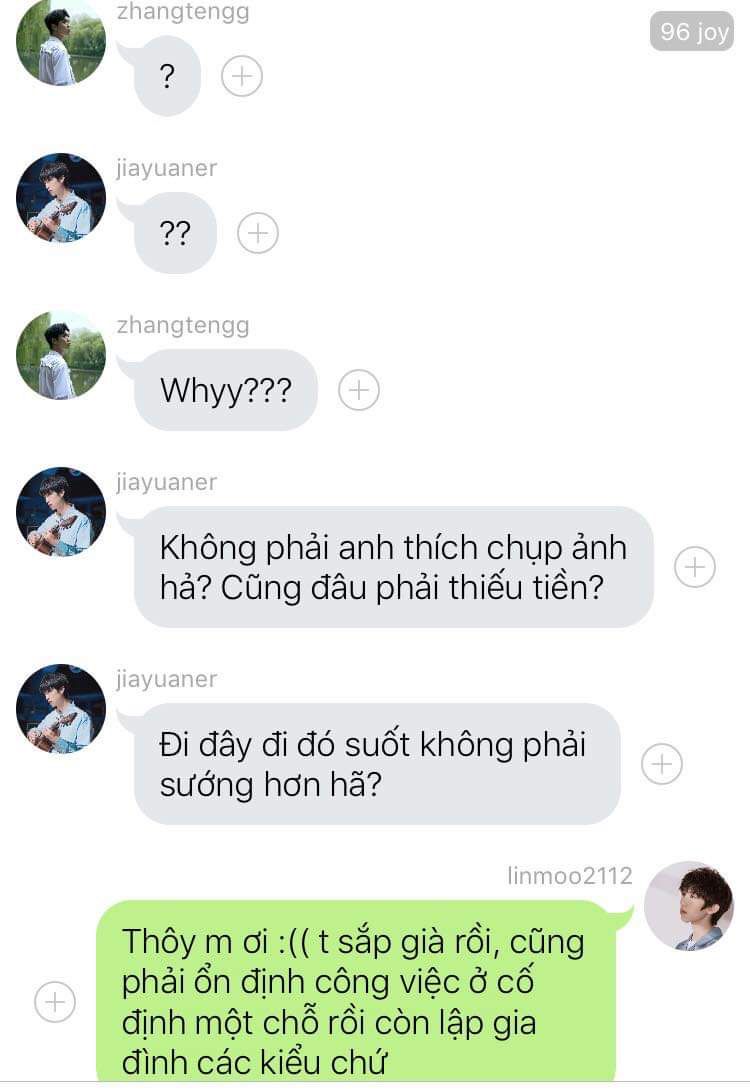The image size is (750, 1089).
Task: React to the "Không phải anh thích chụp ảnh" message
Action: tap(695, 567)
